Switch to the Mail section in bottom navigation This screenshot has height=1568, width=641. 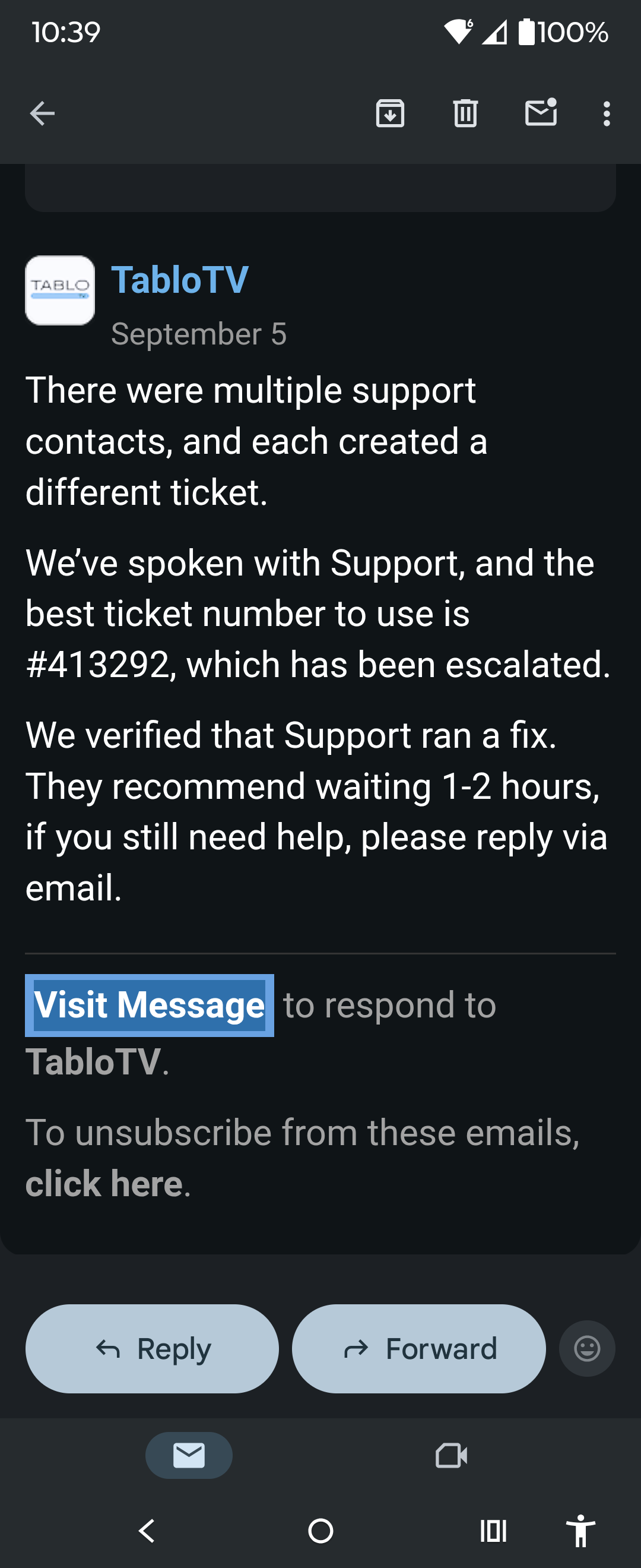(189, 1455)
